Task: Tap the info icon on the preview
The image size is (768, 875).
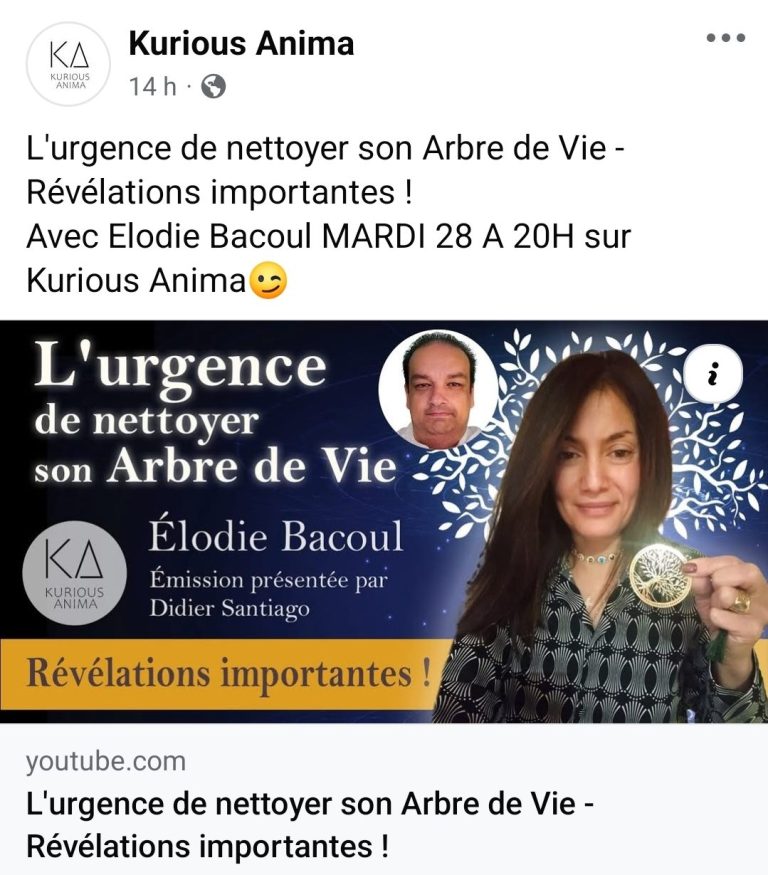Action: coord(713,376)
